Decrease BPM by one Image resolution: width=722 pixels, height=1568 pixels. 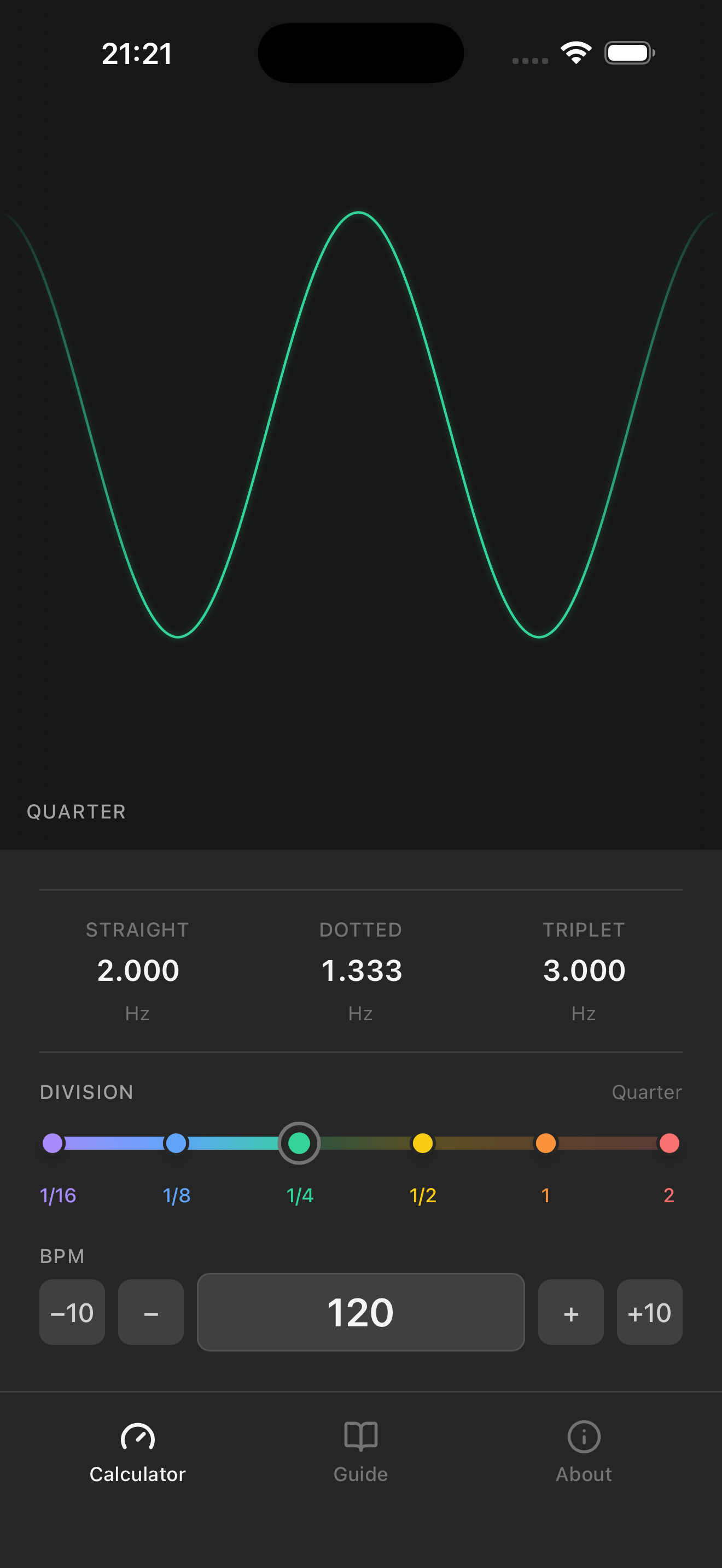pos(151,1312)
